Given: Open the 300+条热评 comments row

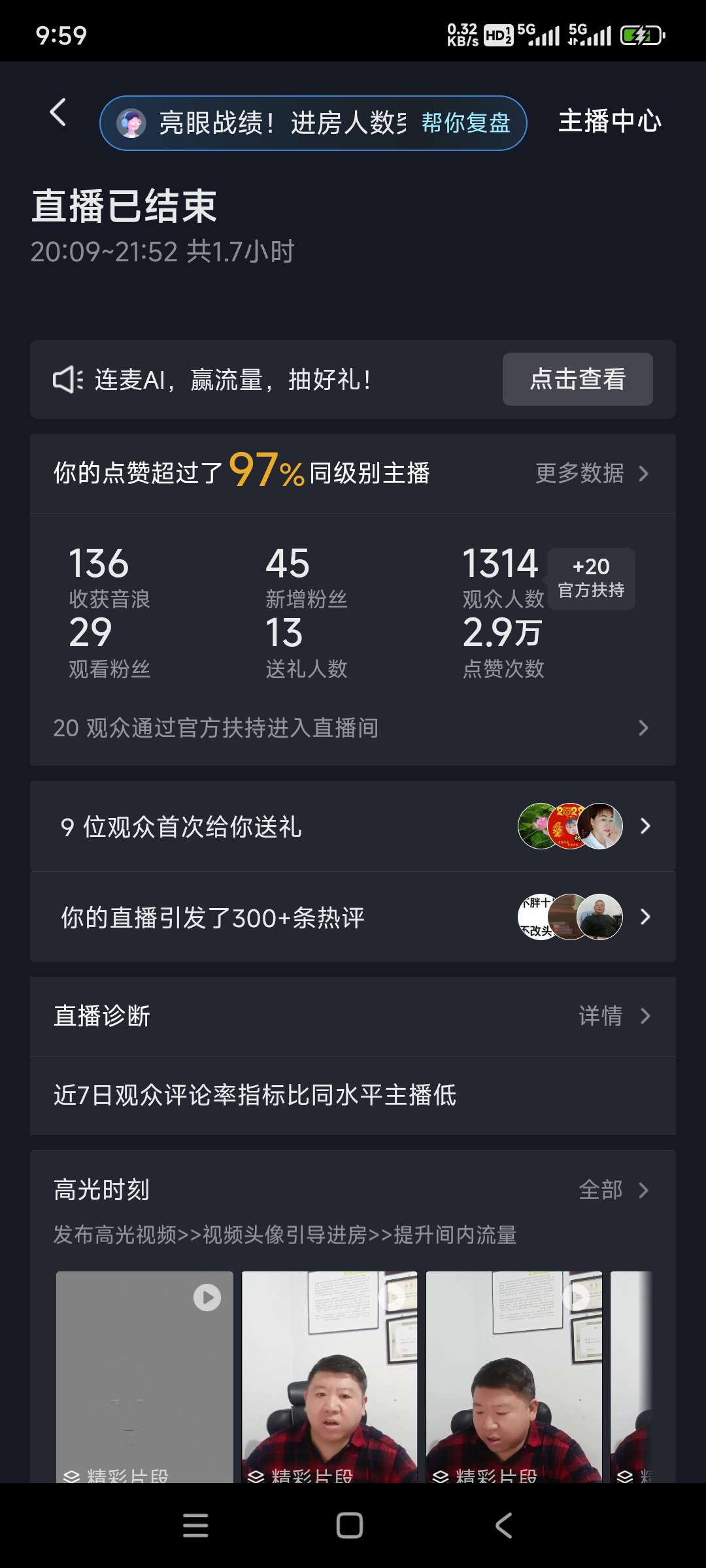Looking at the screenshot, I should pos(353,917).
